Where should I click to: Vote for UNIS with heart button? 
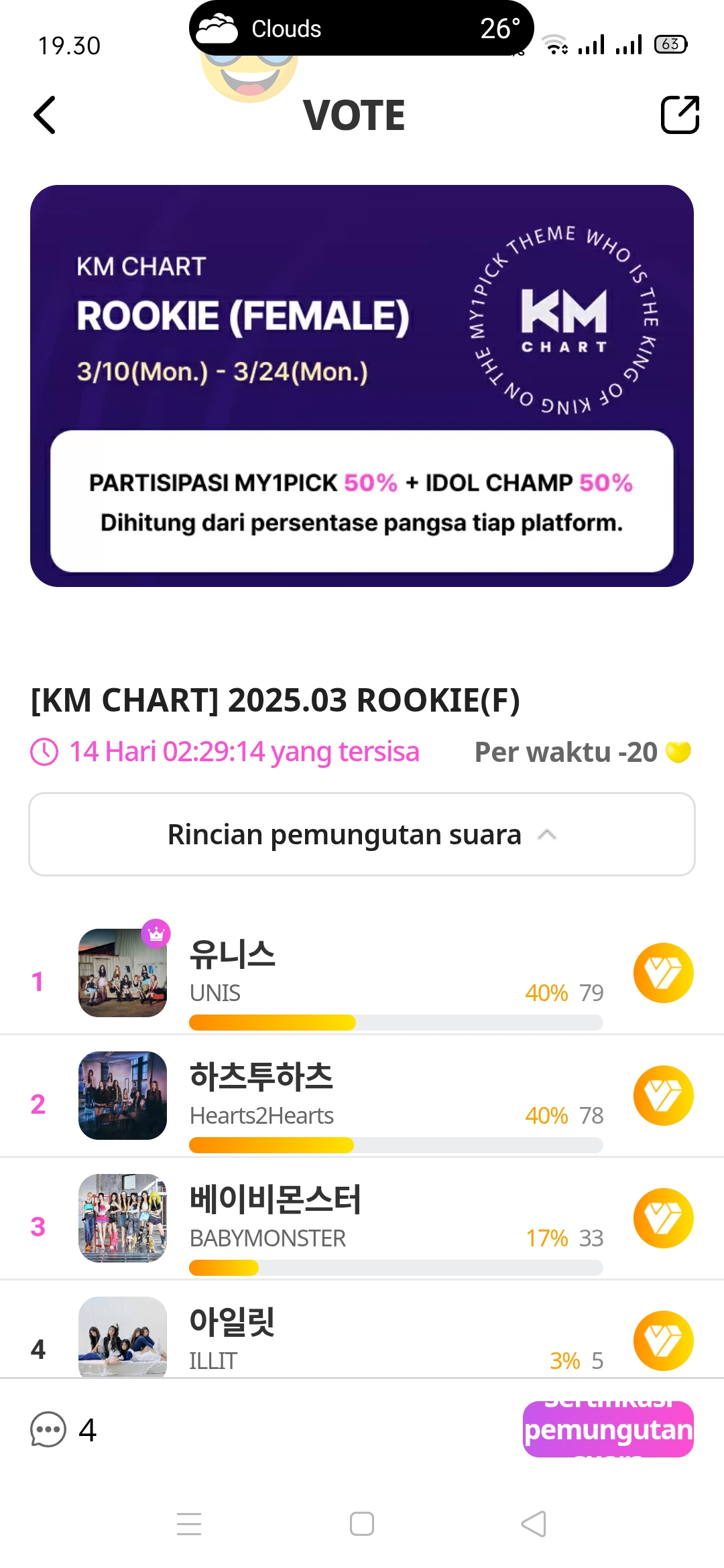coord(663,973)
